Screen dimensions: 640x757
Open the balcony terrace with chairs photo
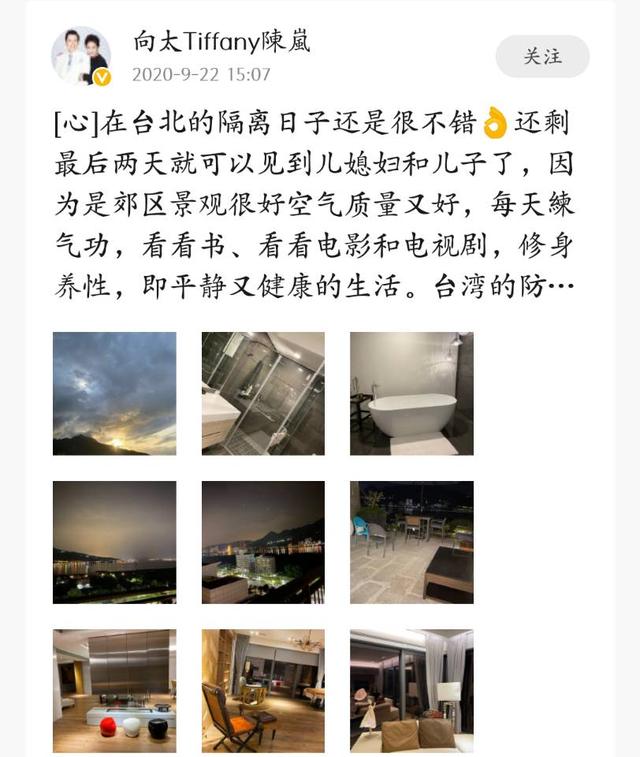pos(411,542)
